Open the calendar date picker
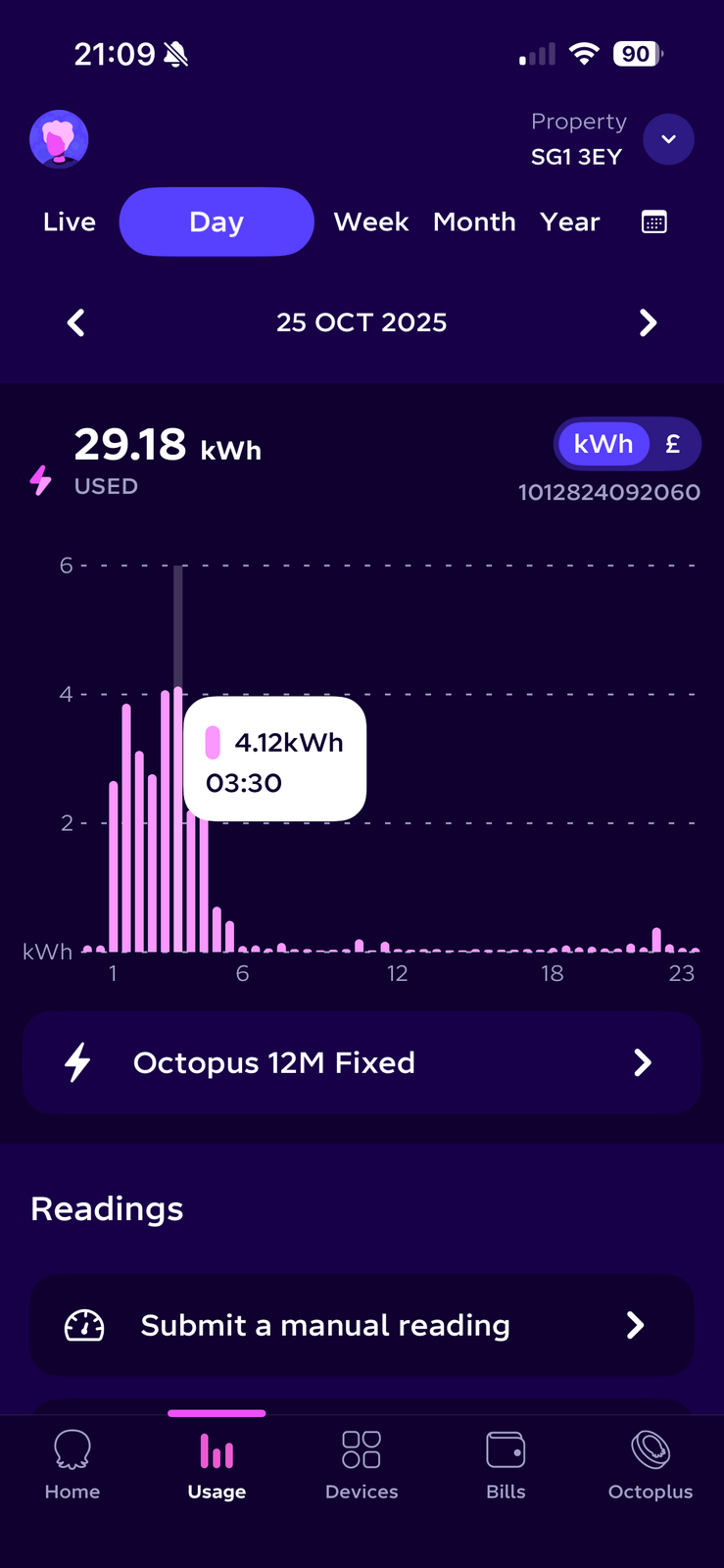This screenshot has width=724, height=1568. tap(653, 222)
